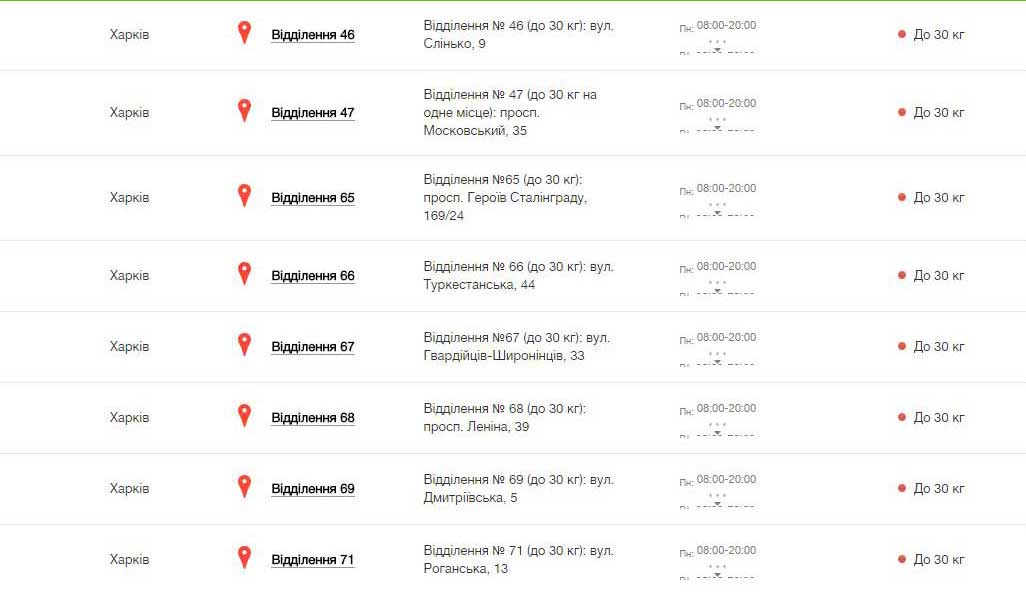Tap the map pin beside Відділення 69

click(x=244, y=486)
